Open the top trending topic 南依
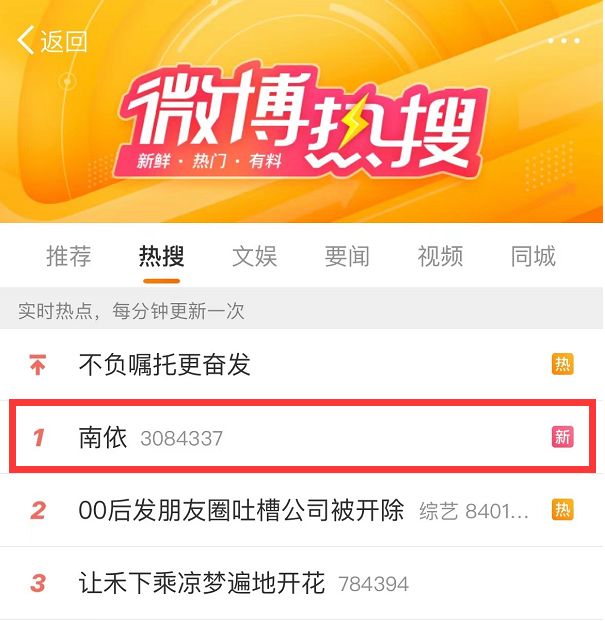The width and height of the screenshot is (605, 621). point(104,437)
